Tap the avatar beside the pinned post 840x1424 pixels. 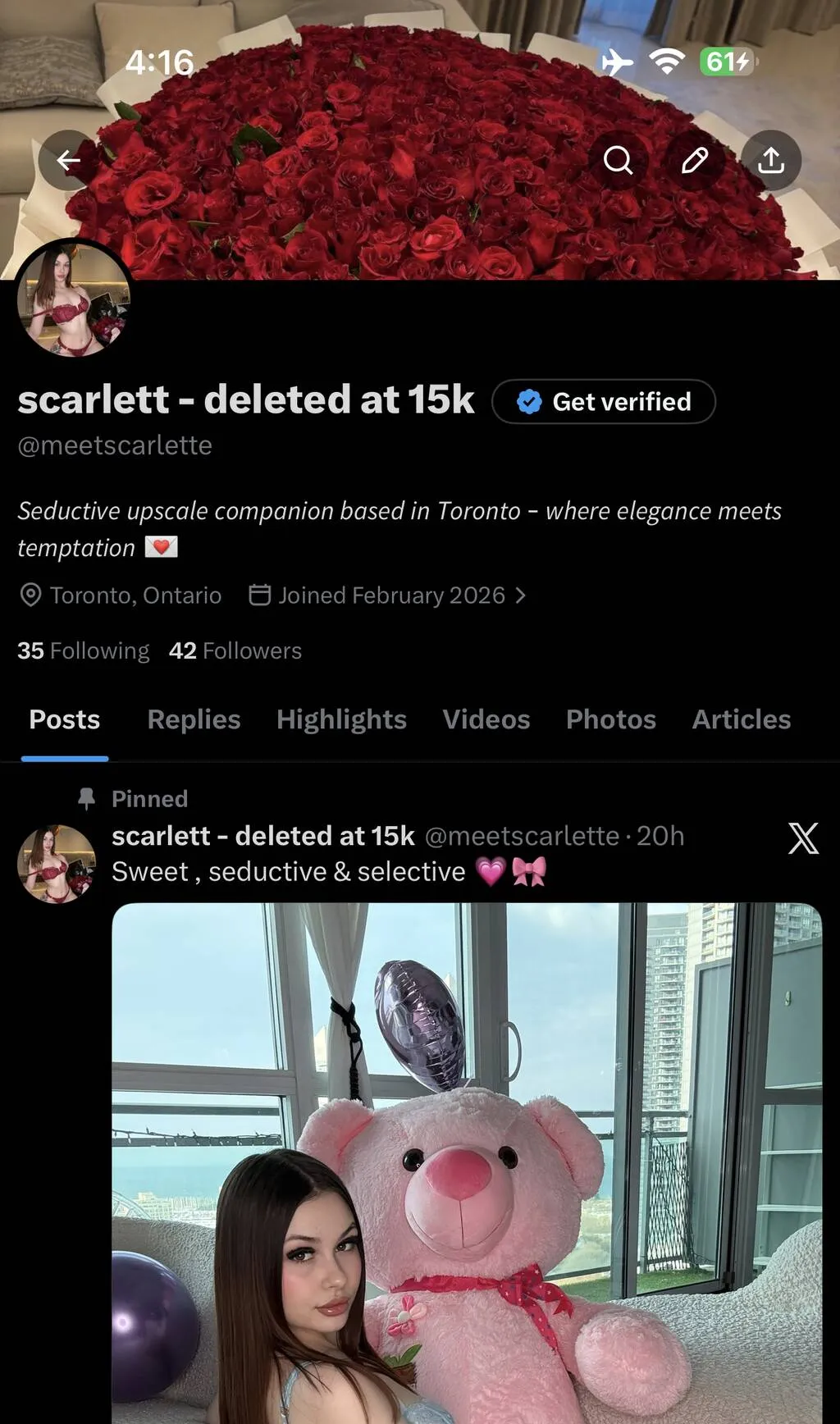[x=57, y=864]
